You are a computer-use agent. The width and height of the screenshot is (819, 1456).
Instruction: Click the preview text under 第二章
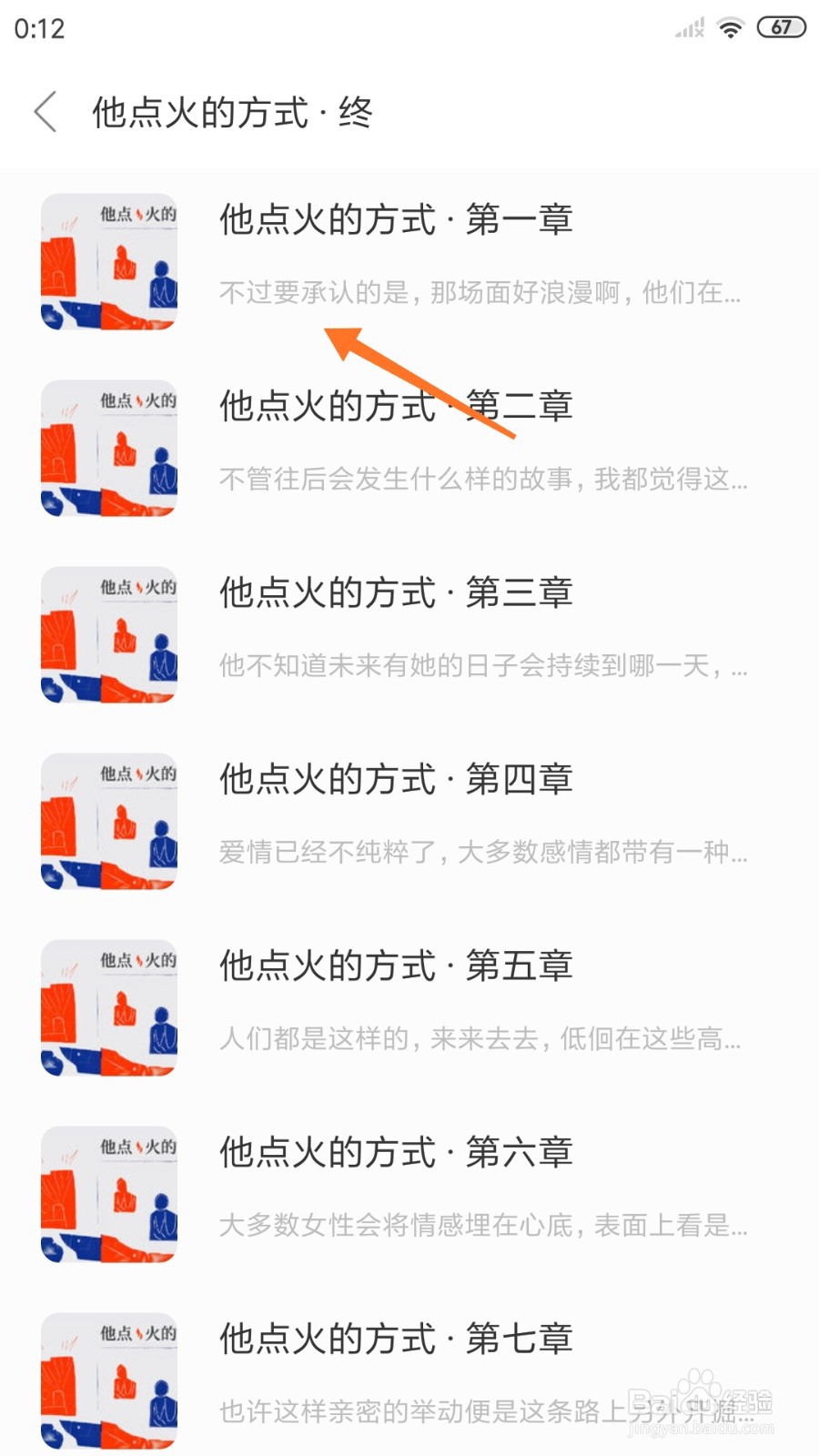point(482,478)
